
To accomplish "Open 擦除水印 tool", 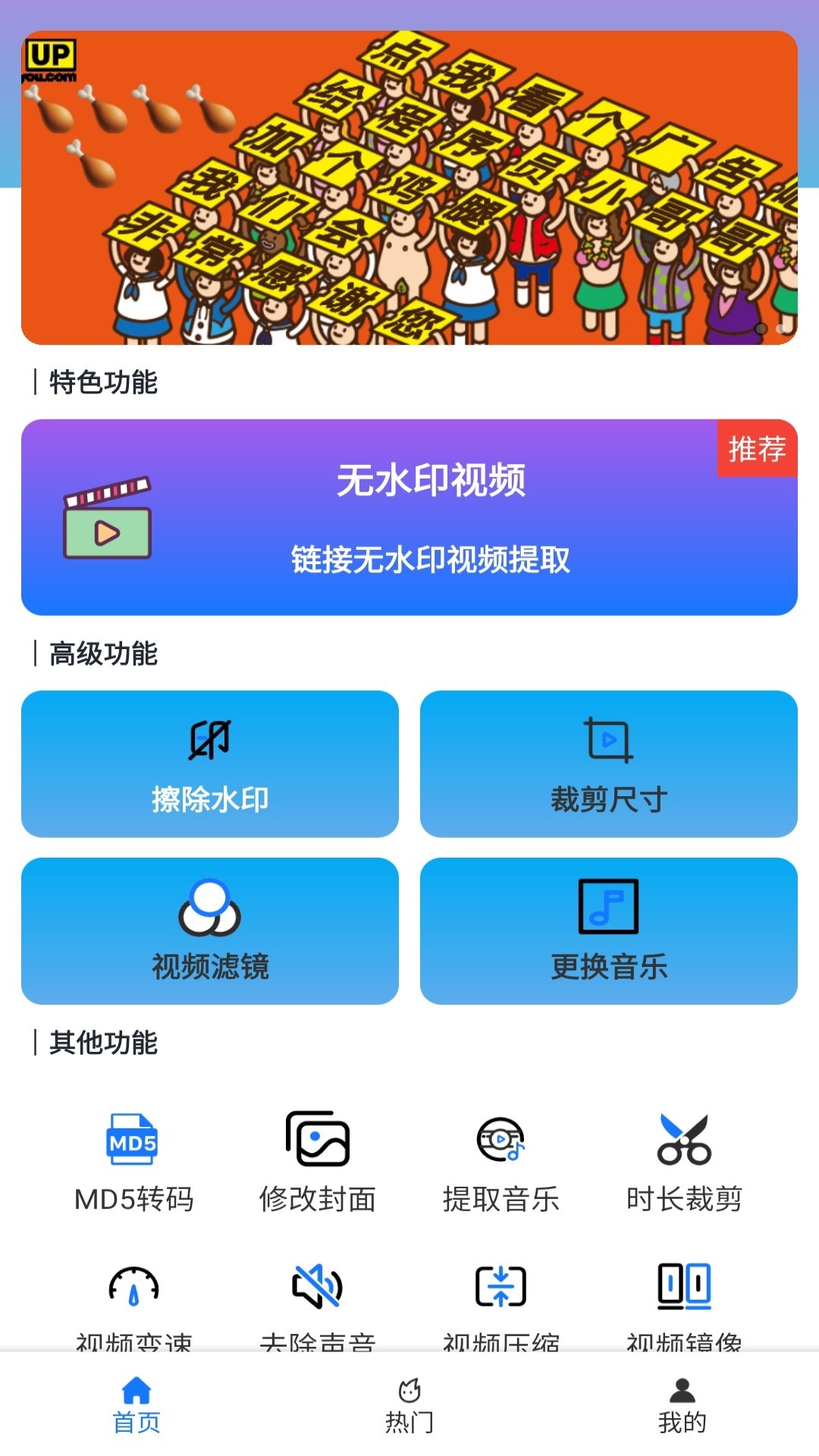I will [x=210, y=764].
